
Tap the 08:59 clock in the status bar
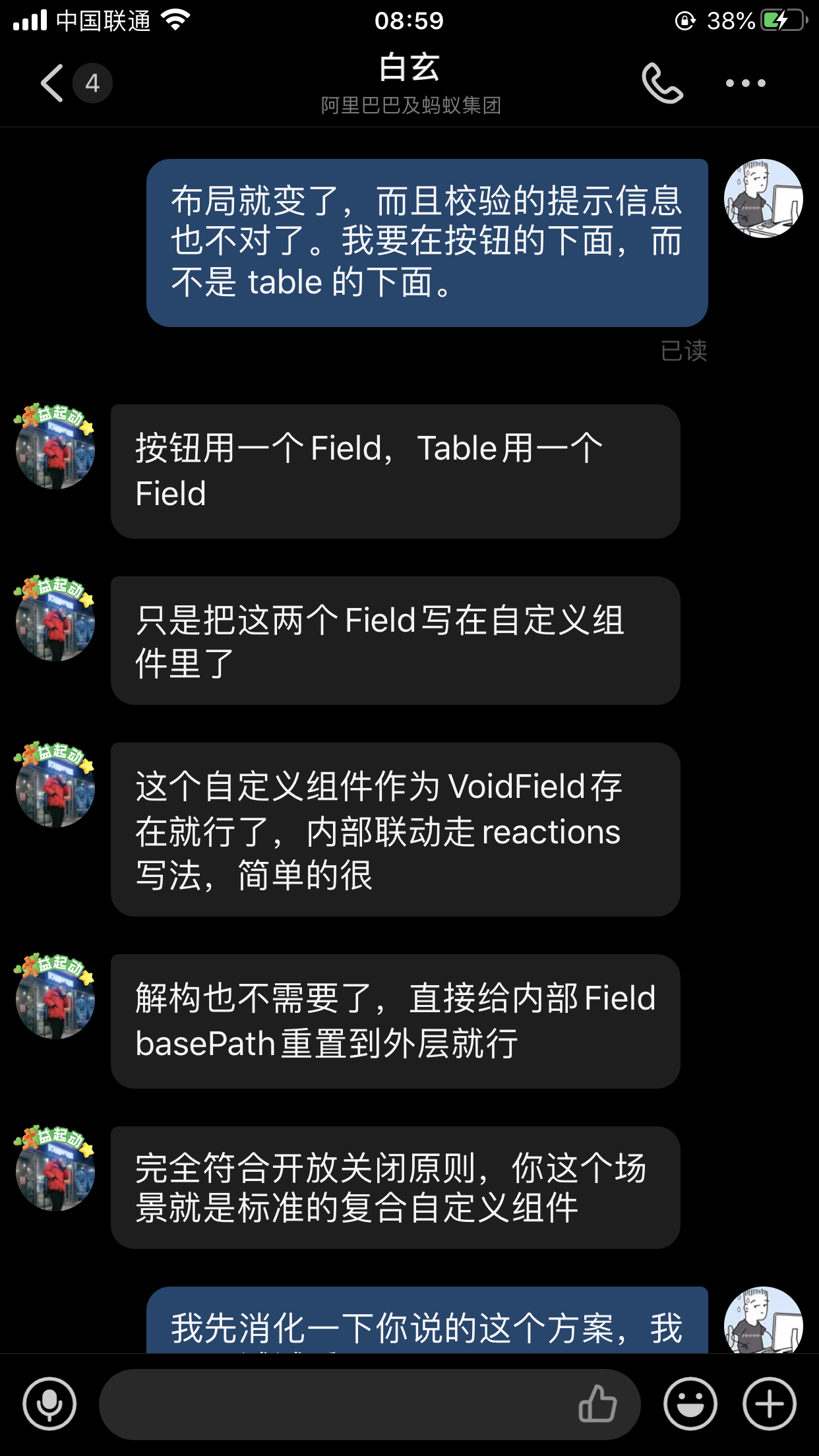[x=409, y=20]
